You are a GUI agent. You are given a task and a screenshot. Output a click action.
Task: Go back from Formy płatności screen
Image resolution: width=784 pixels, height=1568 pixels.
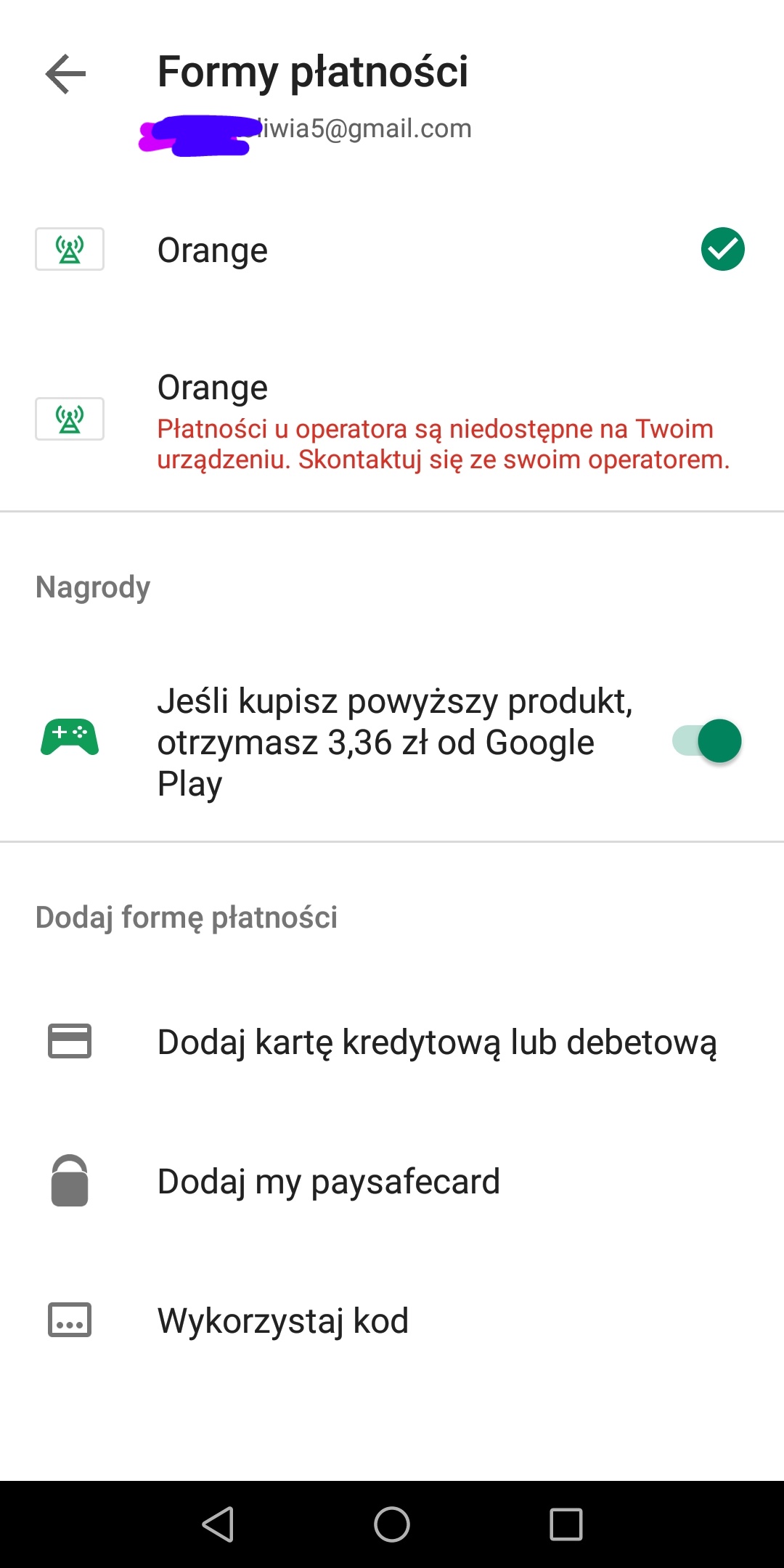pyautogui.click(x=65, y=73)
